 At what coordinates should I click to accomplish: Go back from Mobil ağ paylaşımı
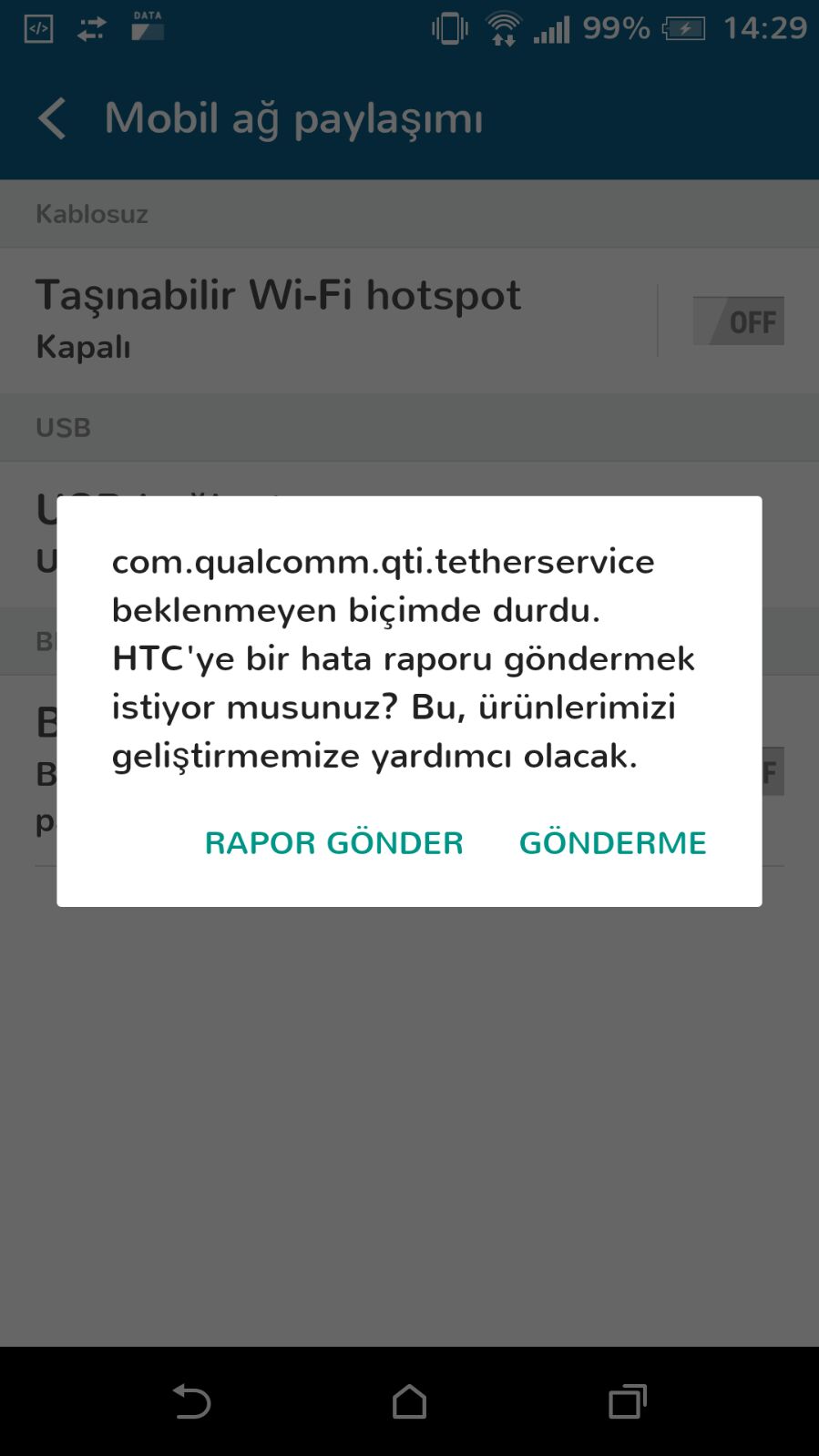tap(52, 118)
